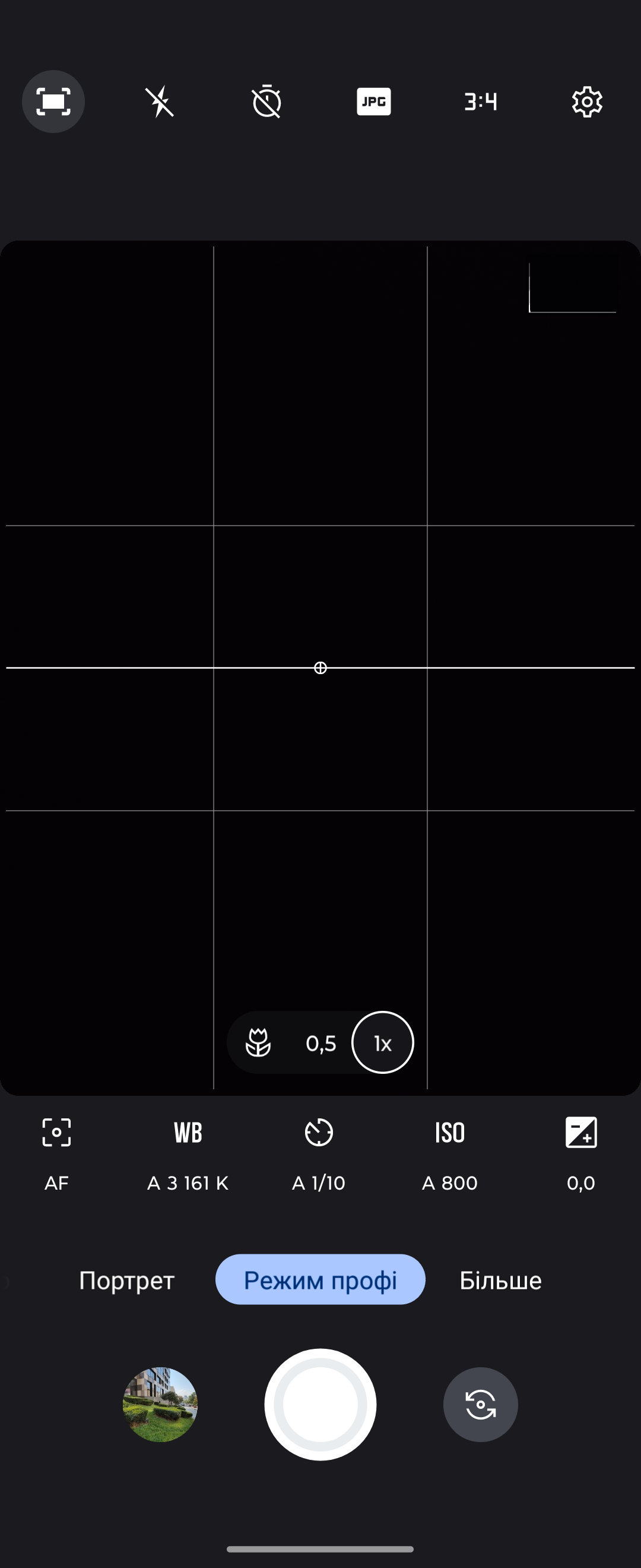Toggle the flash setting

point(160,102)
